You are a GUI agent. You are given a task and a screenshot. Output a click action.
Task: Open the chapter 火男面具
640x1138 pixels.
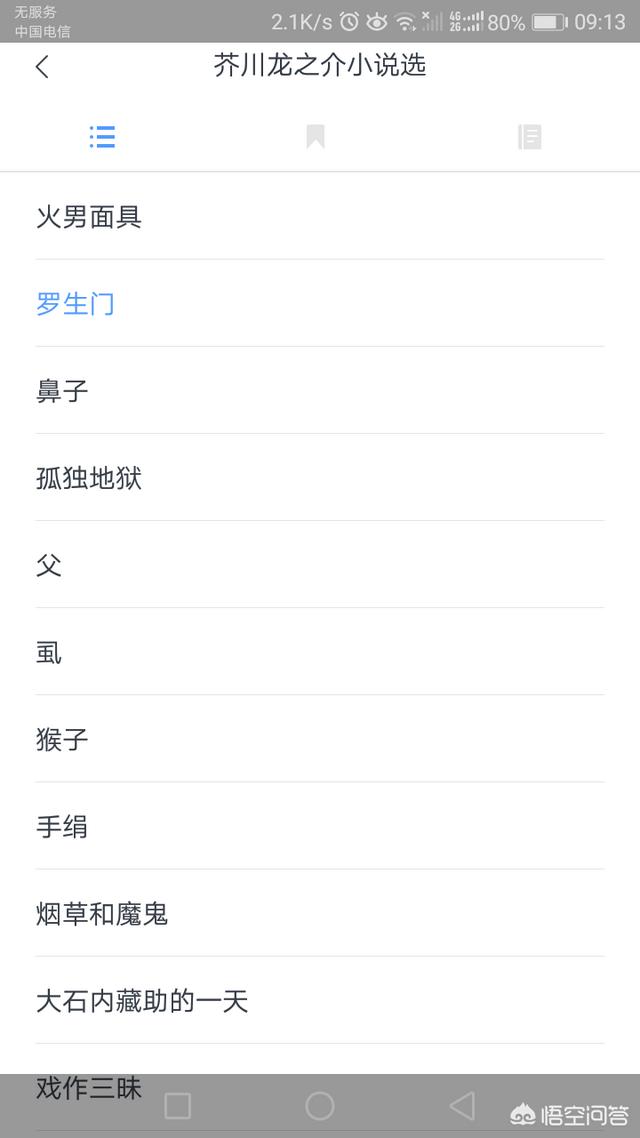click(x=320, y=216)
